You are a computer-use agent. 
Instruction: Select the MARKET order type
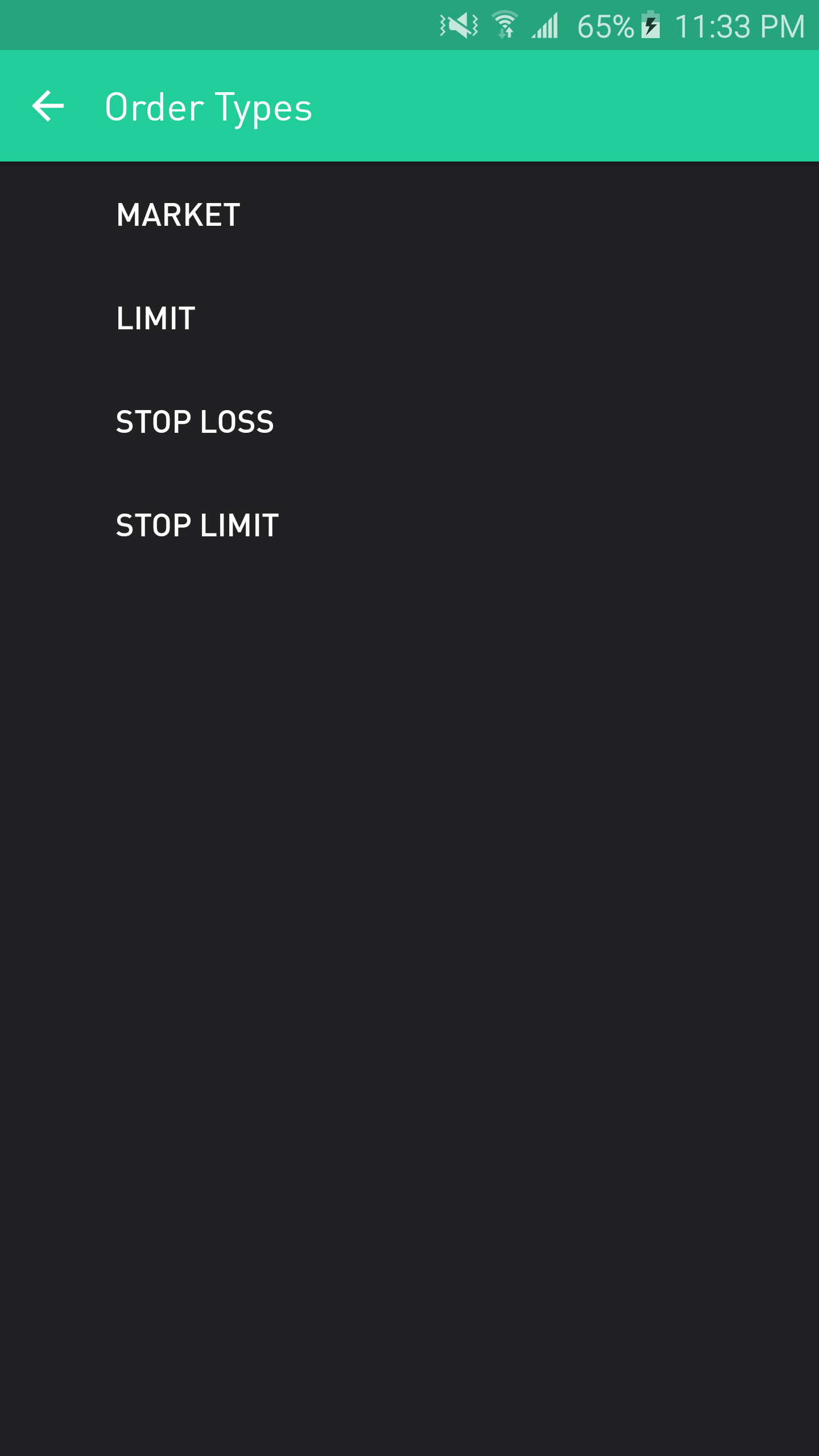click(x=178, y=215)
